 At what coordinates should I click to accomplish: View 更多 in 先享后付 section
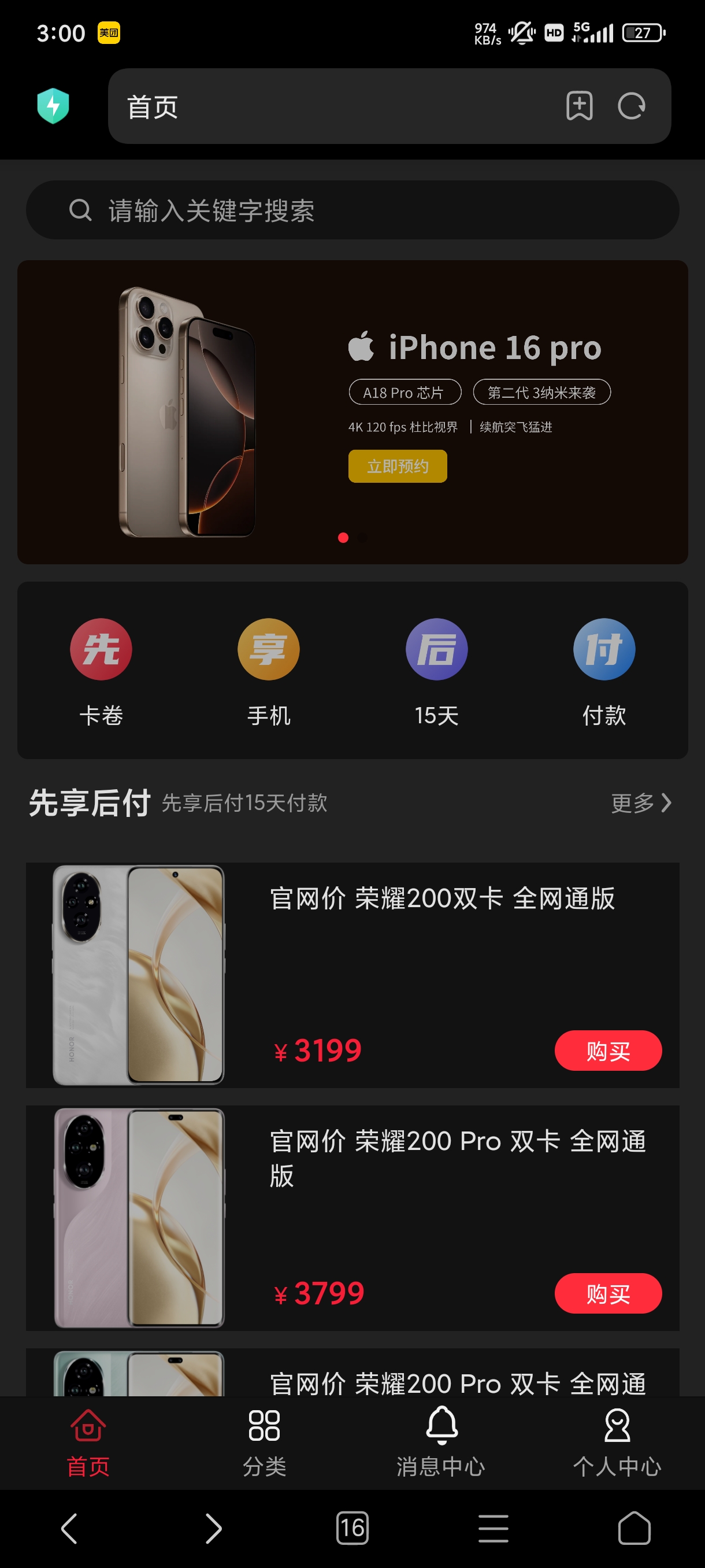pos(641,803)
